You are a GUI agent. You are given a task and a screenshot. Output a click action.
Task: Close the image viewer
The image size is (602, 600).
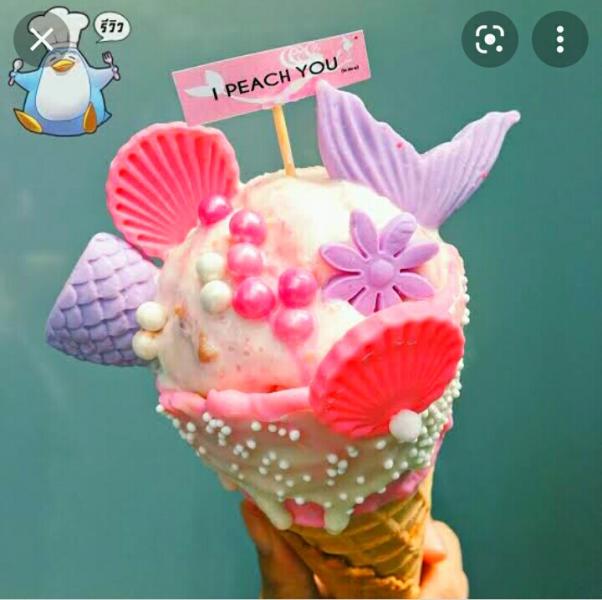tap(41, 40)
